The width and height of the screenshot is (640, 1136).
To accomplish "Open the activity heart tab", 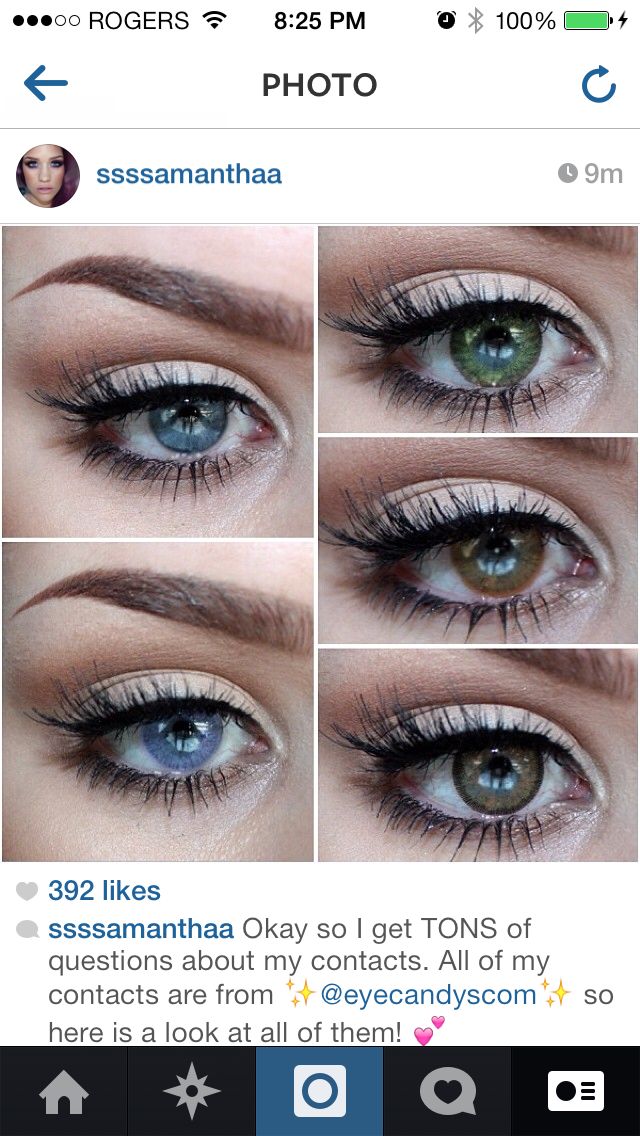I will (x=448, y=1091).
